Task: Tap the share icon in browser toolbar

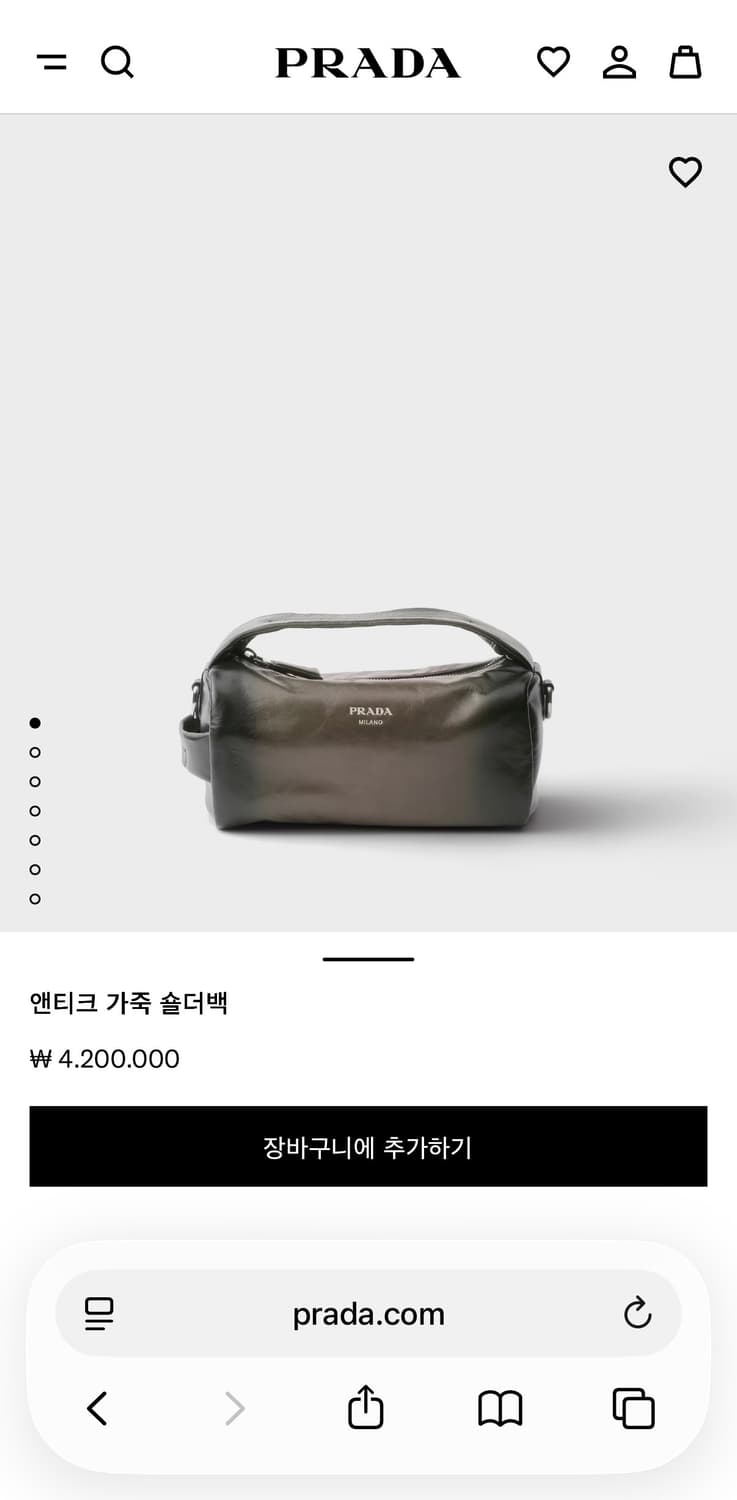Action: [364, 1408]
